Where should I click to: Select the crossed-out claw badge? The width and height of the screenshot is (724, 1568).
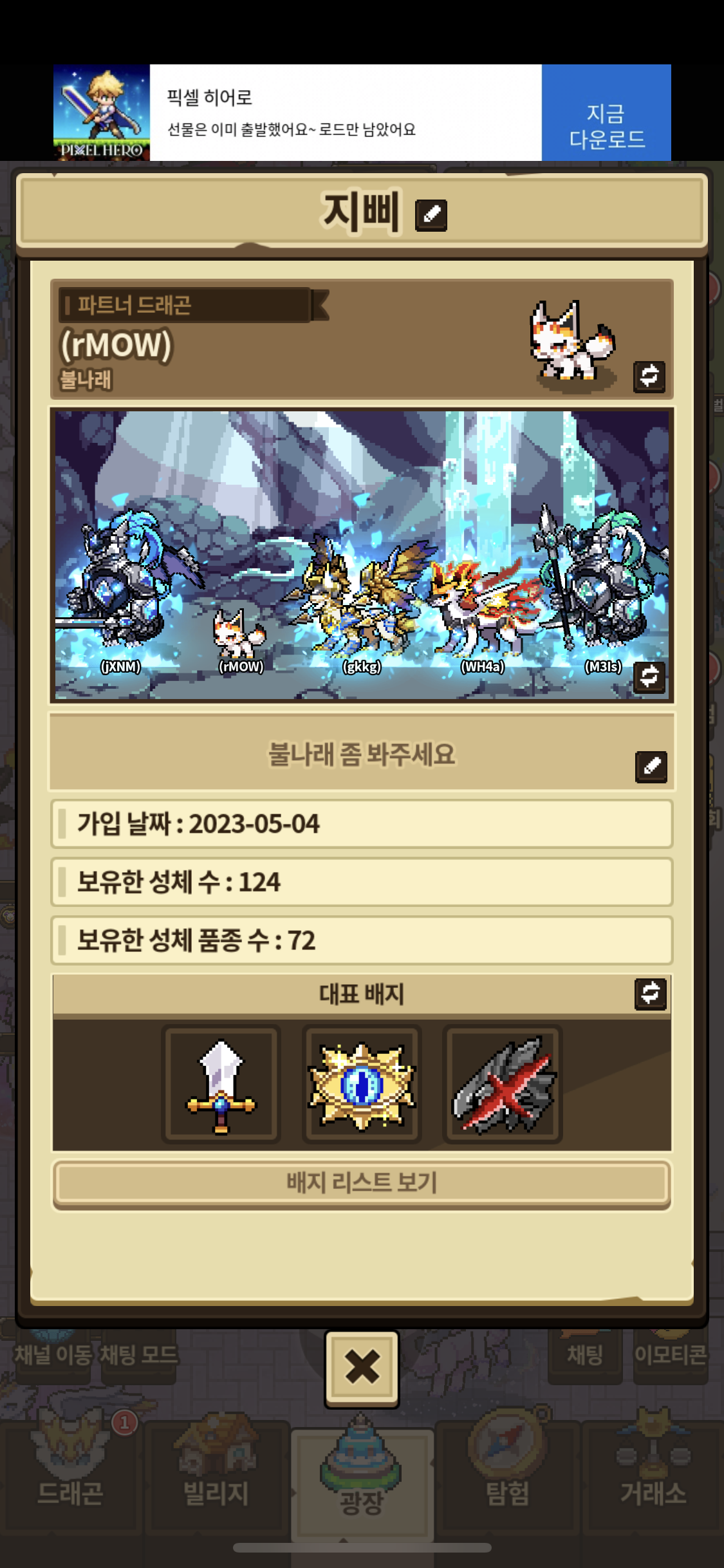pyautogui.click(x=503, y=1085)
